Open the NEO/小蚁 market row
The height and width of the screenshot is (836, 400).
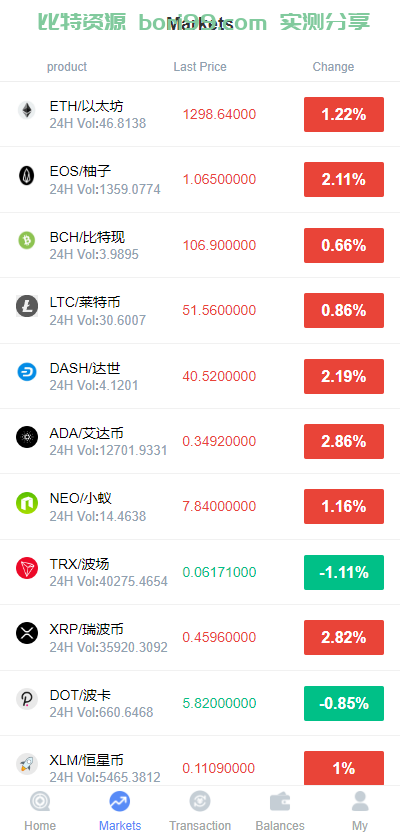200,507
